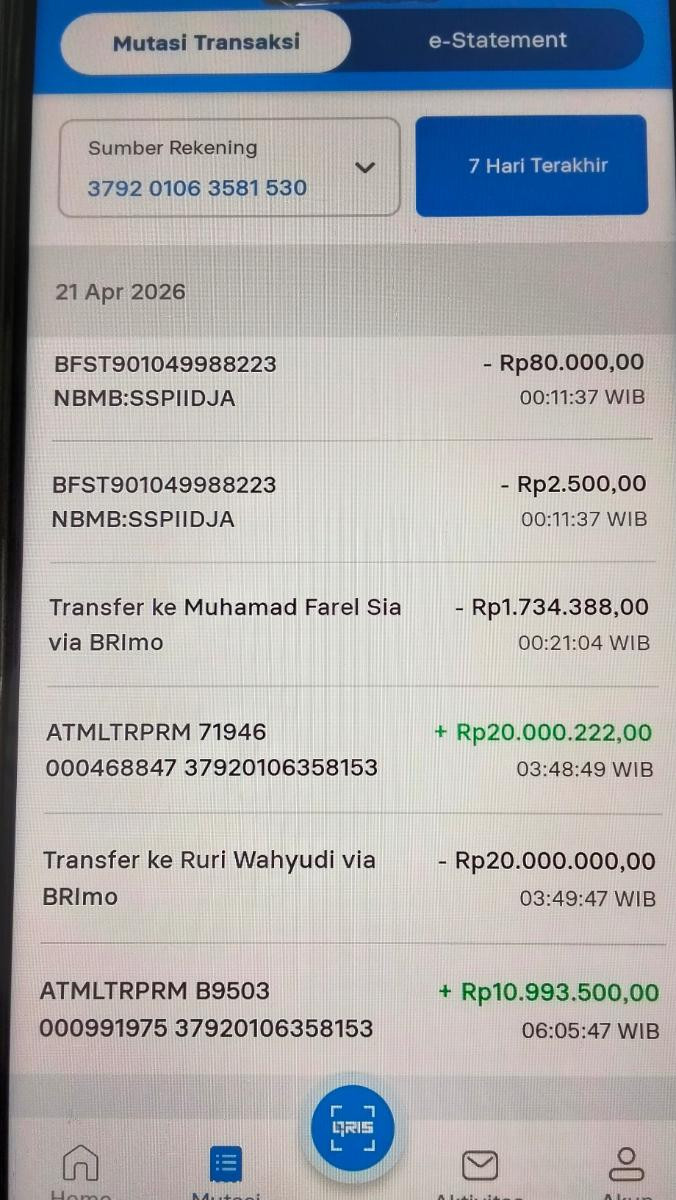Switch to the e-Statement tab
The height and width of the screenshot is (1200, 676).
[497, 41]
